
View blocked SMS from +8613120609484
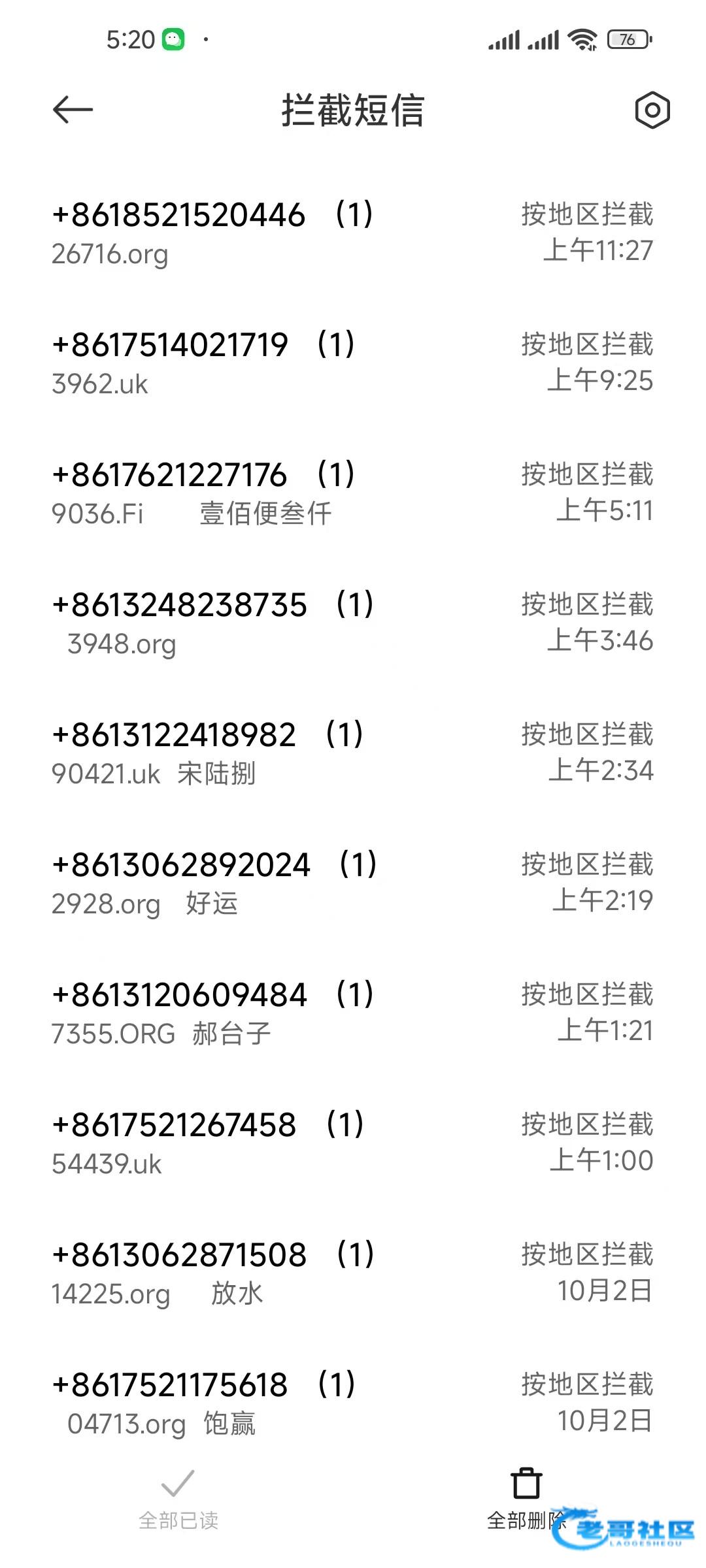353,1013
